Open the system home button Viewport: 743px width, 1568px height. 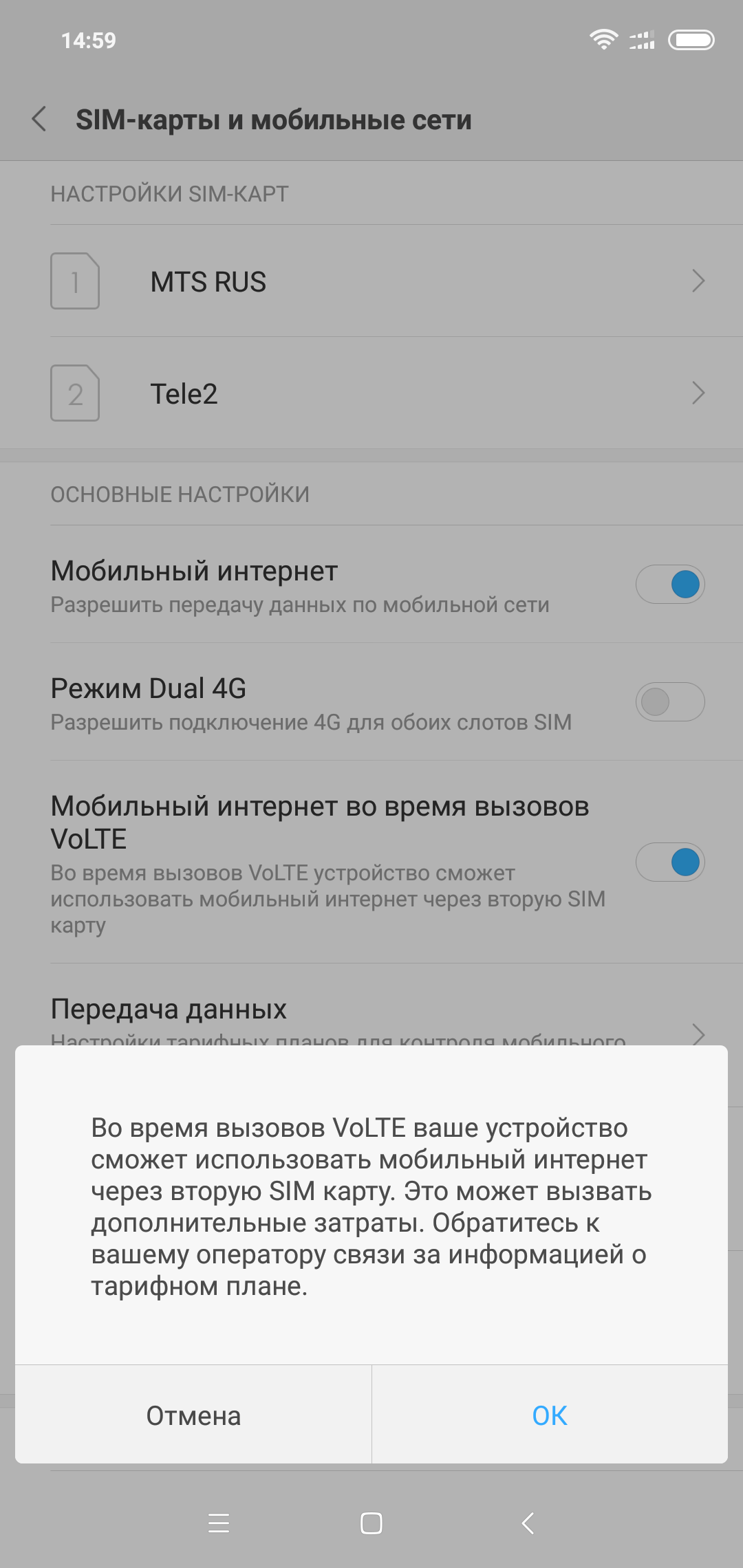pos(371,1523)
